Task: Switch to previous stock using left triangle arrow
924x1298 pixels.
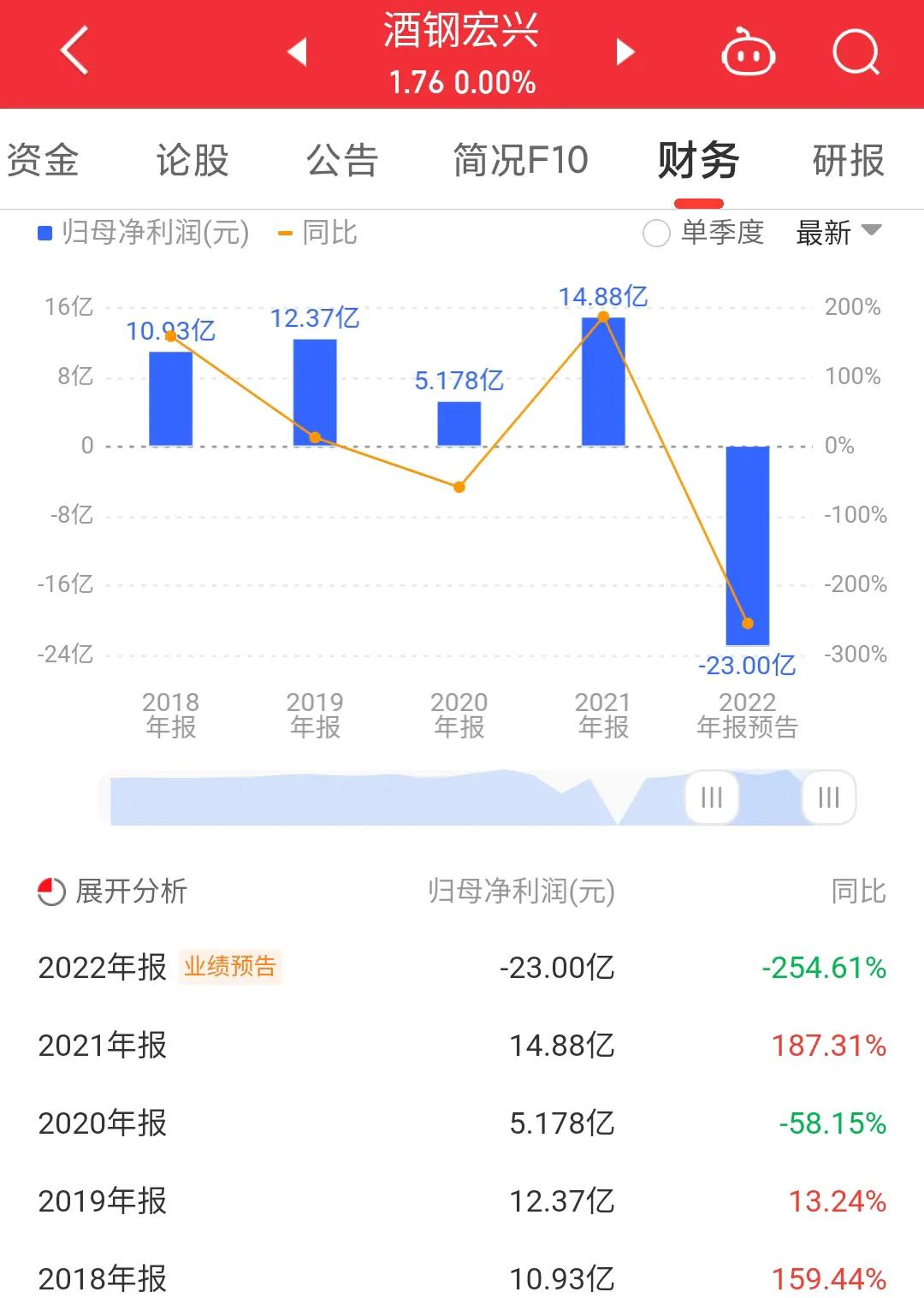Action: [297, 51]
